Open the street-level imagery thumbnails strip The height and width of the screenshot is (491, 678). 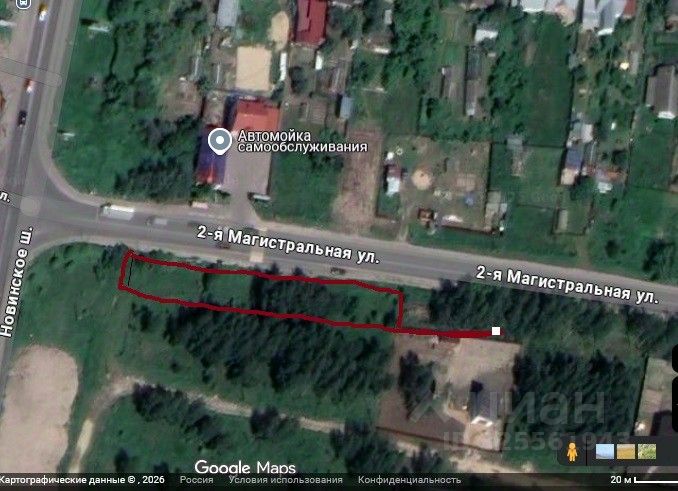pos(625,451)
